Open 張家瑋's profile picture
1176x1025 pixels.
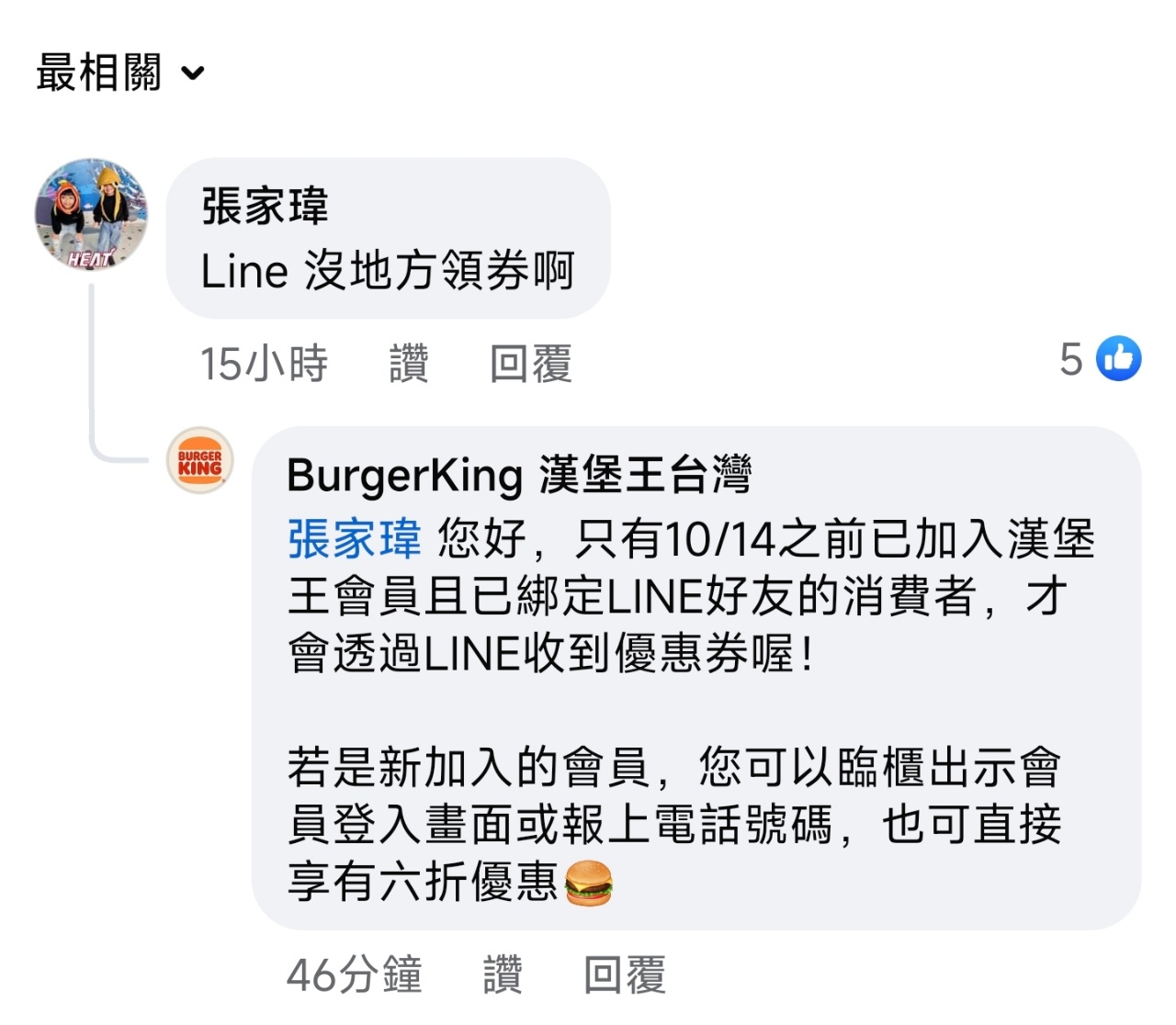click(91, 215)
